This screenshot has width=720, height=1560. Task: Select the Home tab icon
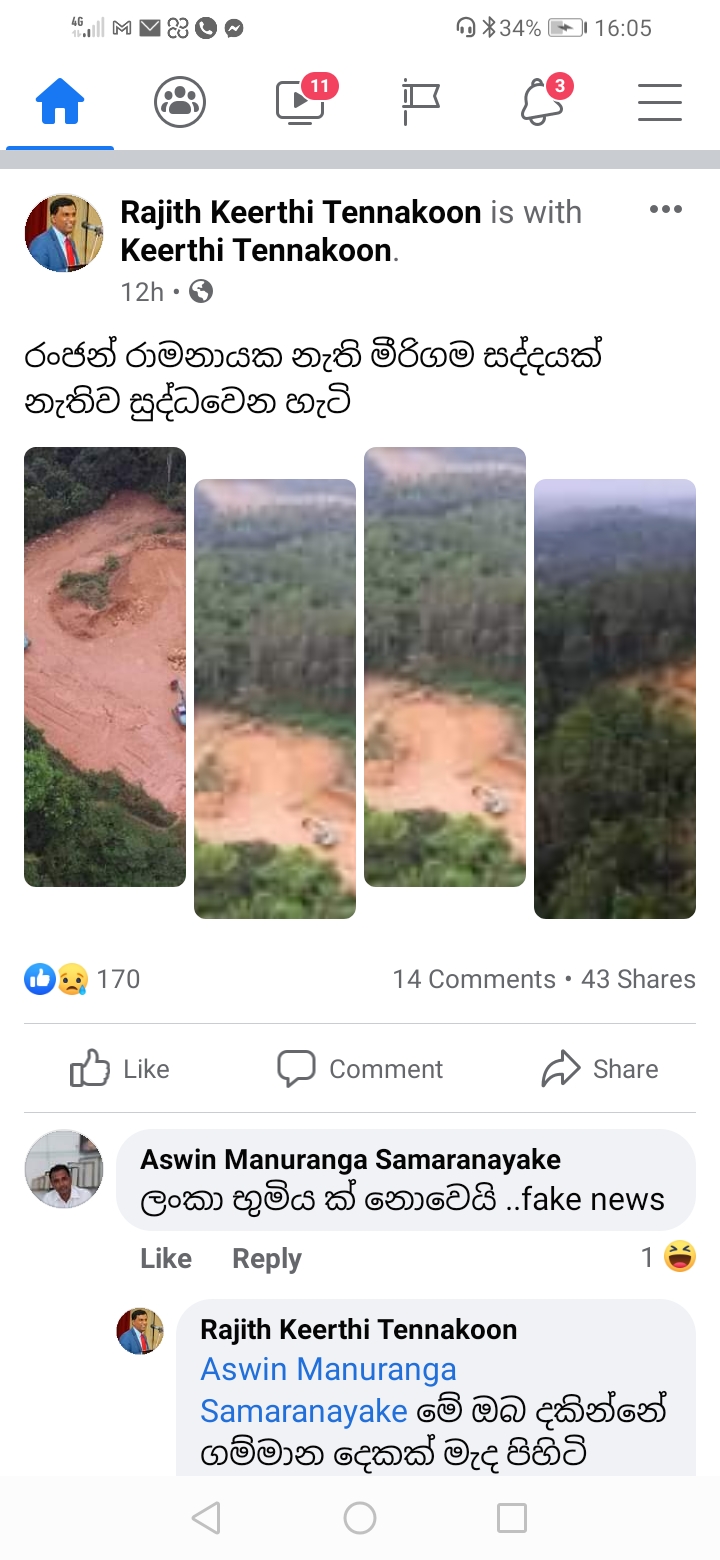point(60,100)
